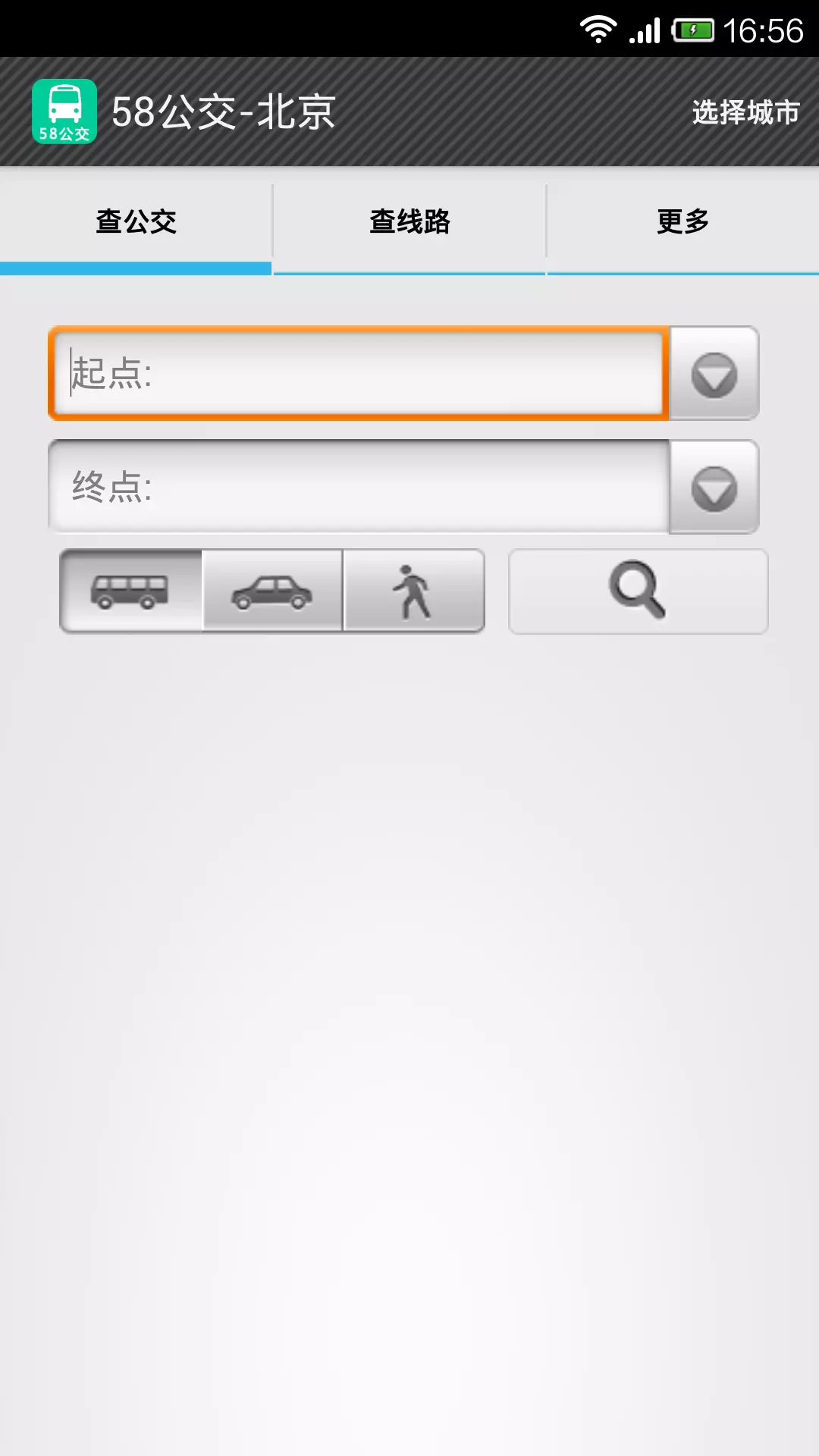Screen dimensions: 819x1456
Task: Focus the 终点 destination field
Action: (359, 486)
